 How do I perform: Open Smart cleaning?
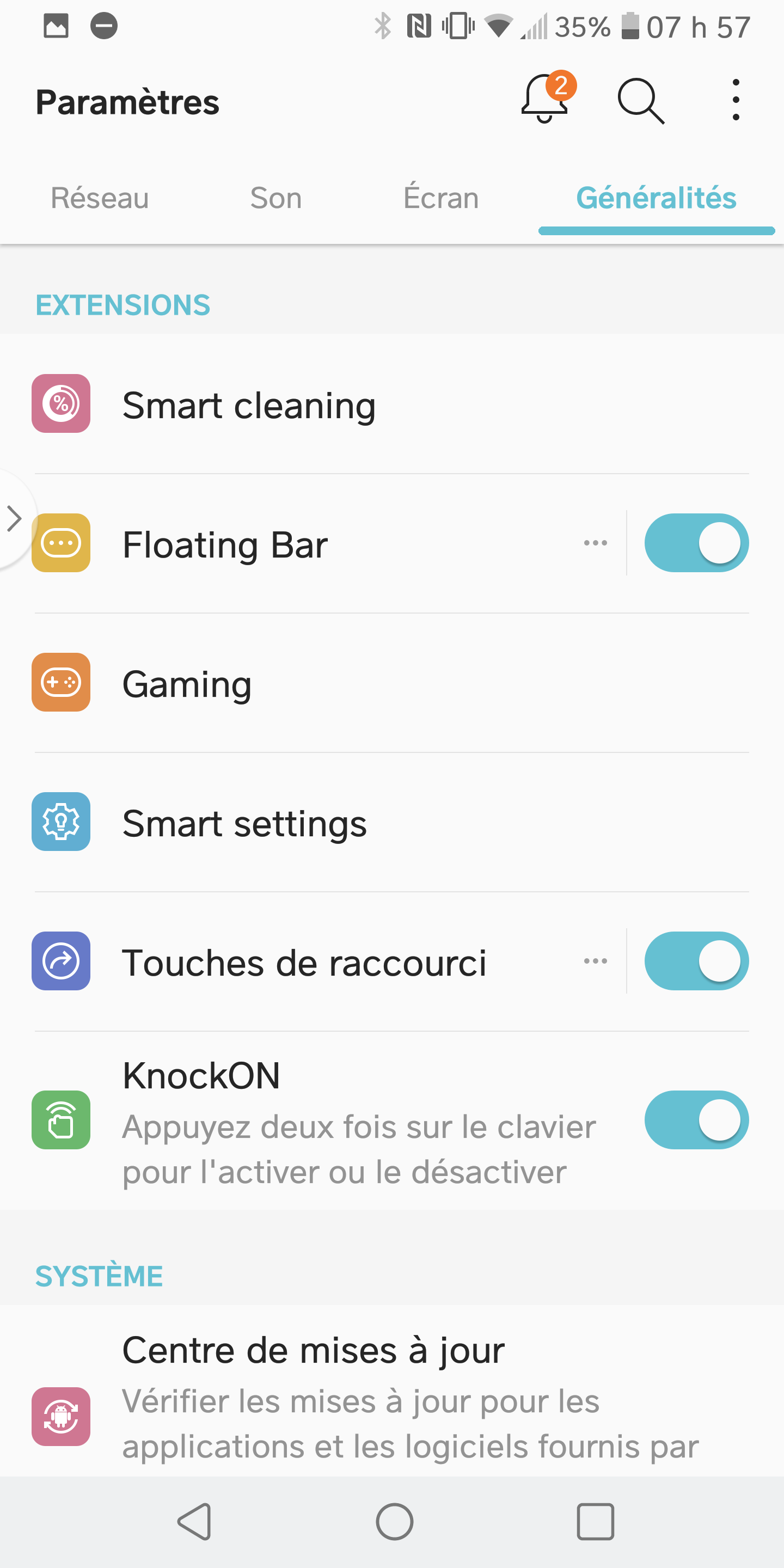click(248, 405)
